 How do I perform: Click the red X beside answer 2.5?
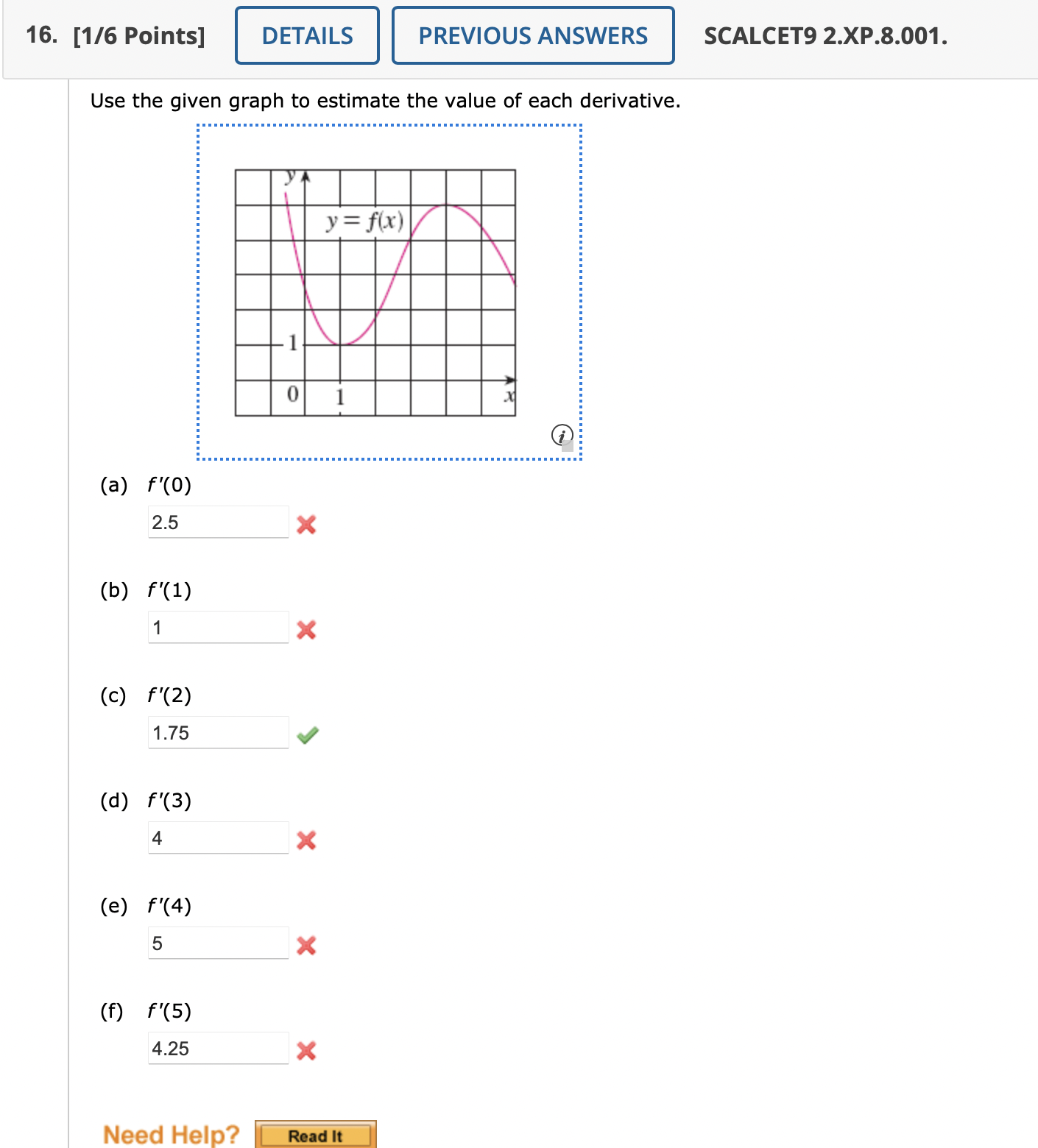306,524
